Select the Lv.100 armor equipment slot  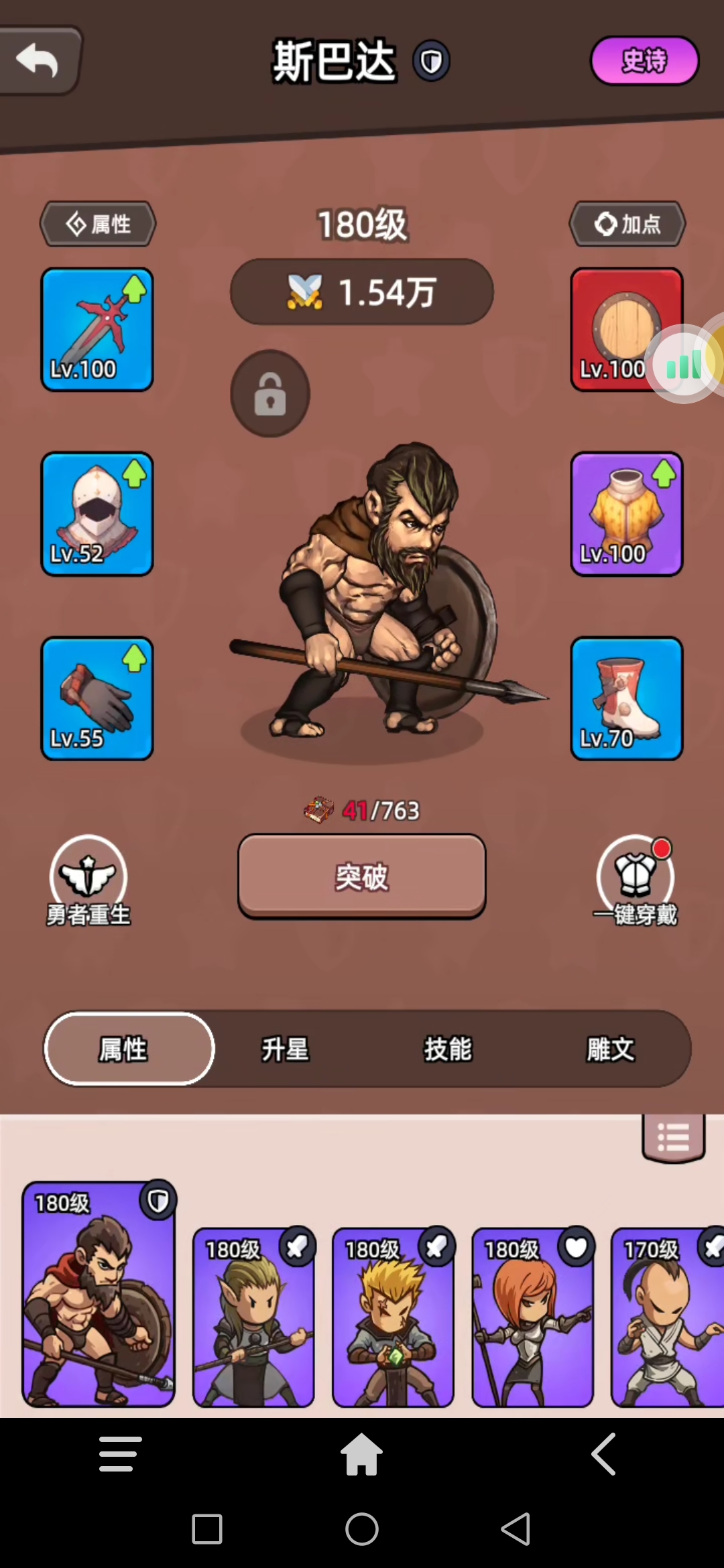(627, 514)
